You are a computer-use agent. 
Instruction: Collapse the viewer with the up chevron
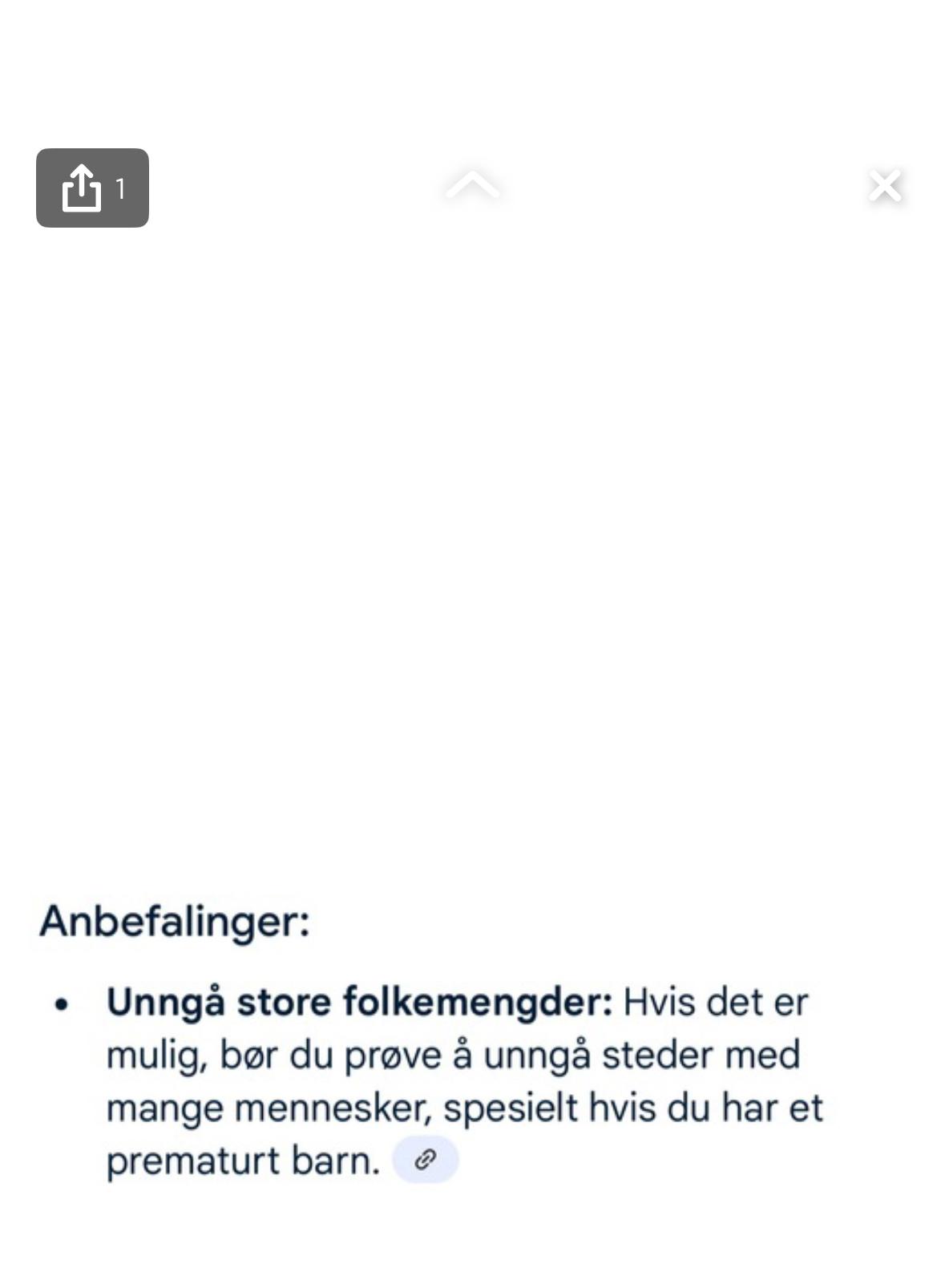click(472, 185)
